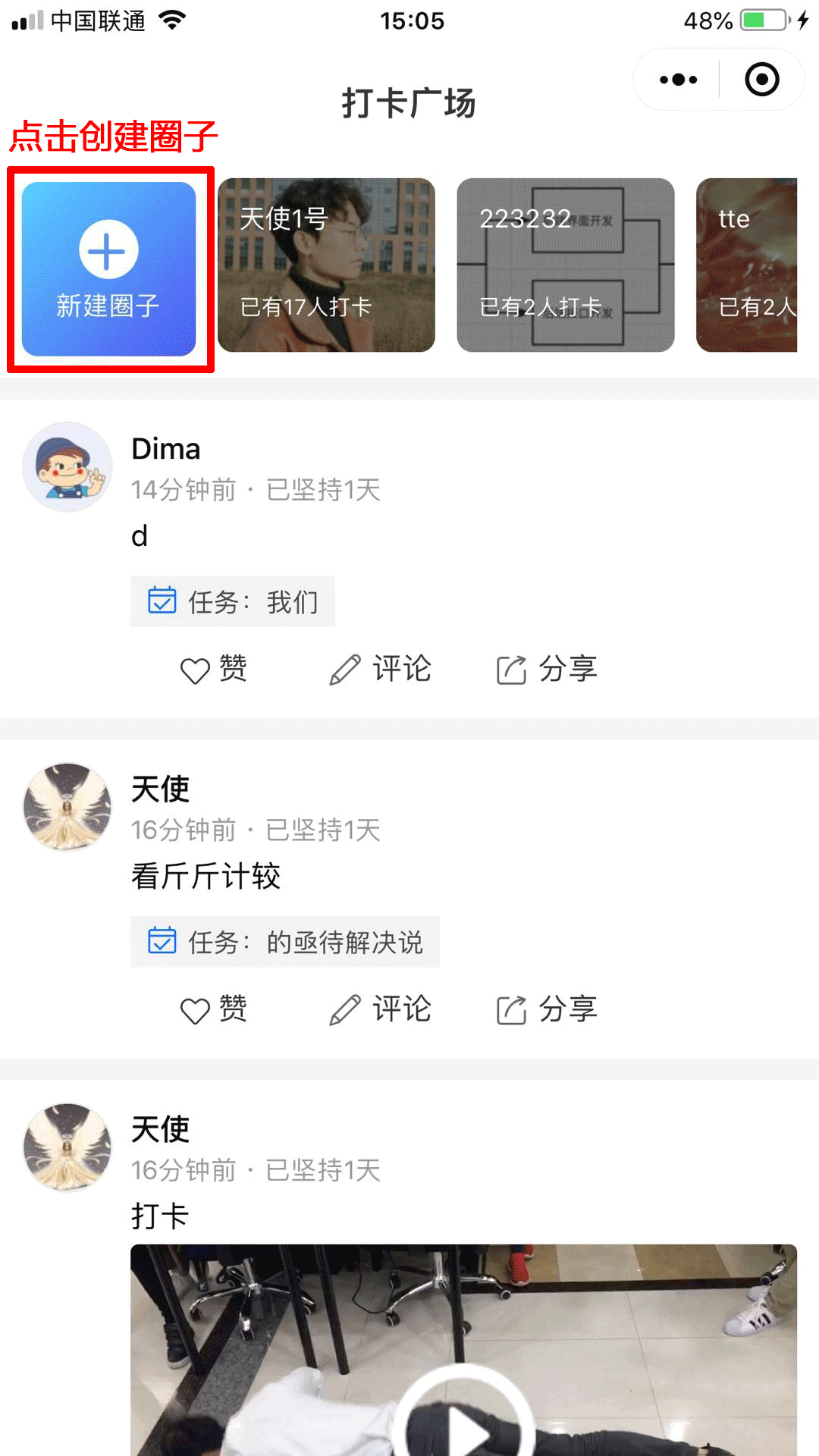Viewport: 819px width, 1456px height.
Task: Open the task tag 的亟待解决说
Action: [x=285, y=943]
